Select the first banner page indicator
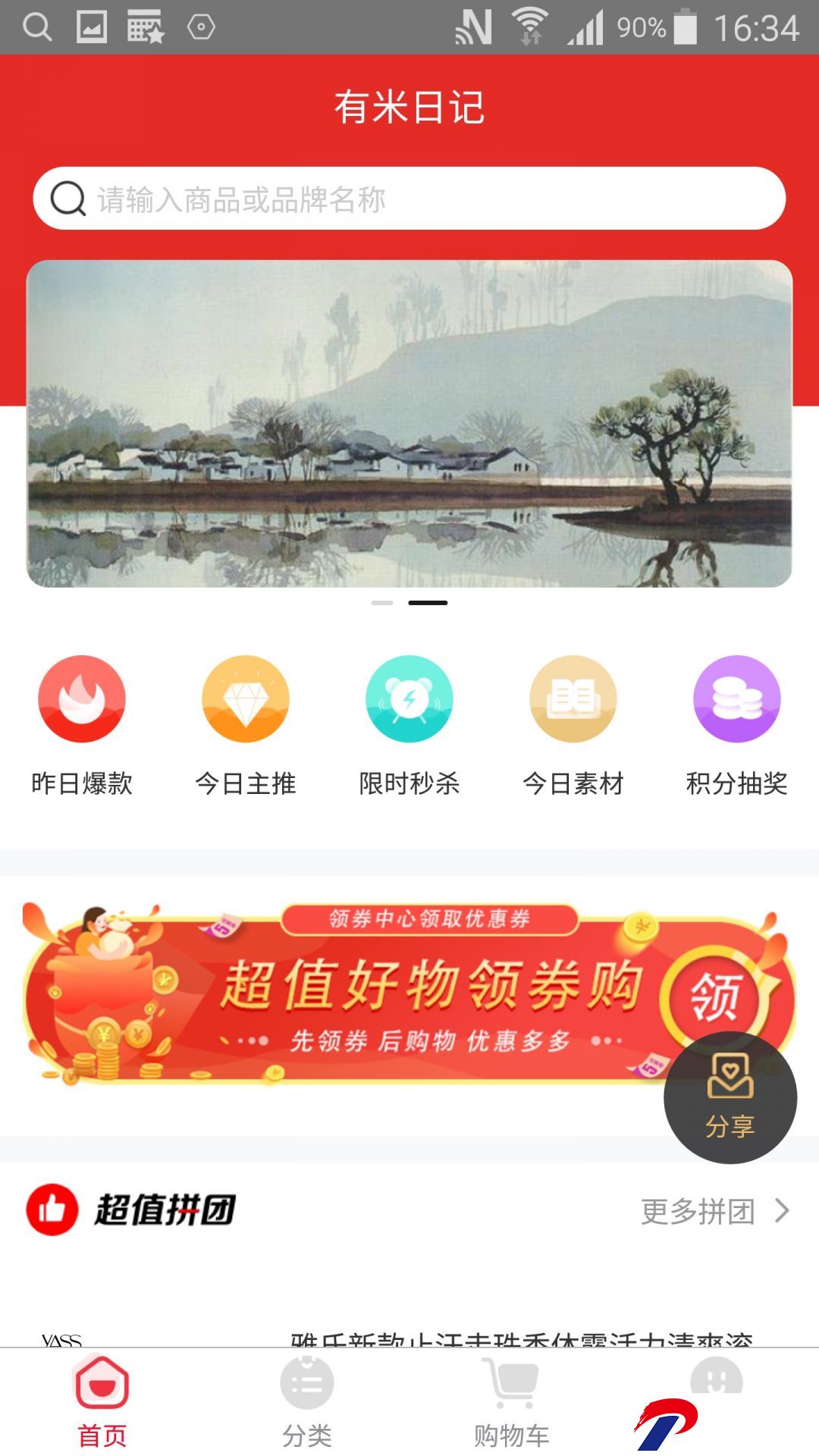The width and height of the screenshot is (819, 1456). [382, 603]
